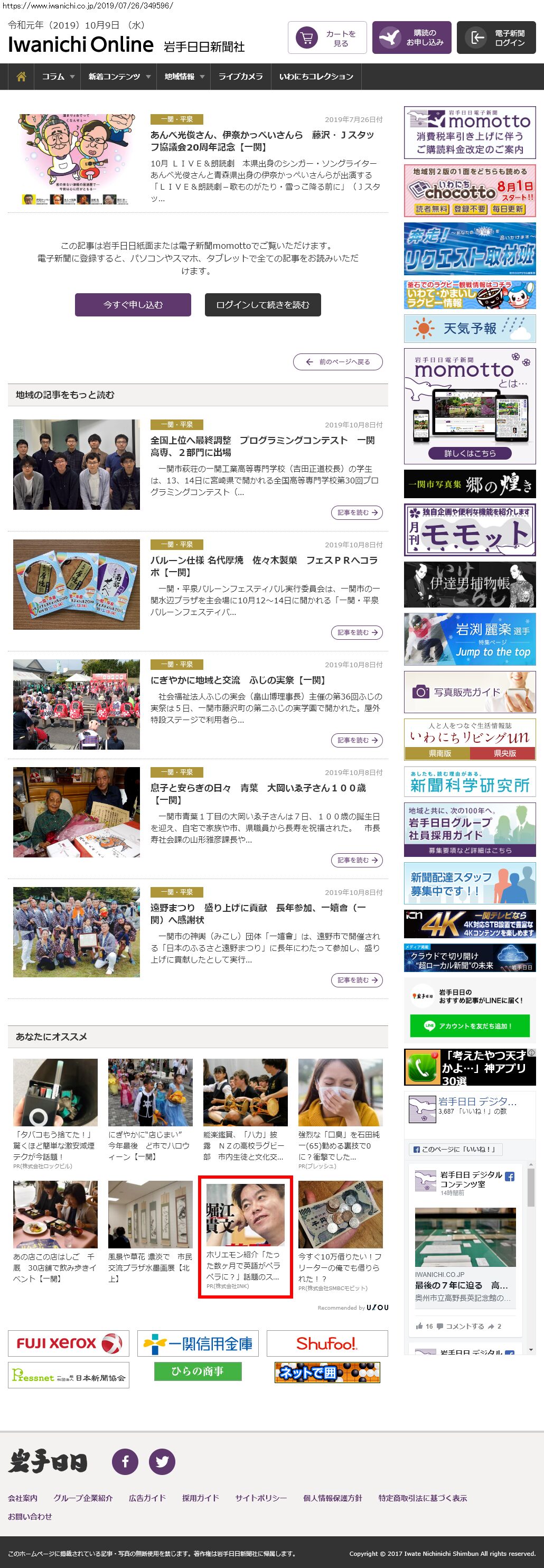The height and width of the screenshot is (1568, 544).
Task: Read the プログラミングコンテスト article via 記事を読む
Action: pos(357,512)
